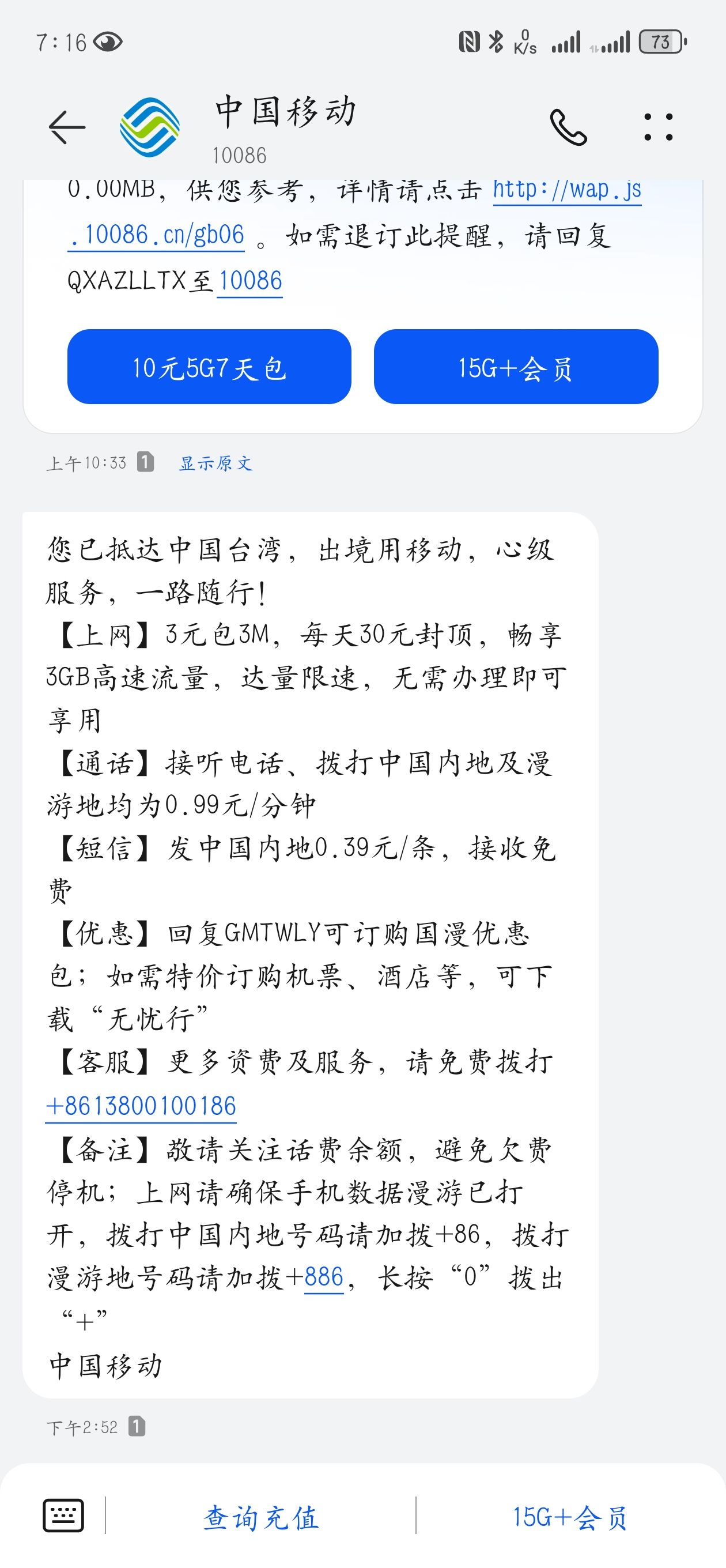Dial the +8613800100186 hotline link
The width and height of the screenshot is (726, 1568).
(x=141, y=1106)
